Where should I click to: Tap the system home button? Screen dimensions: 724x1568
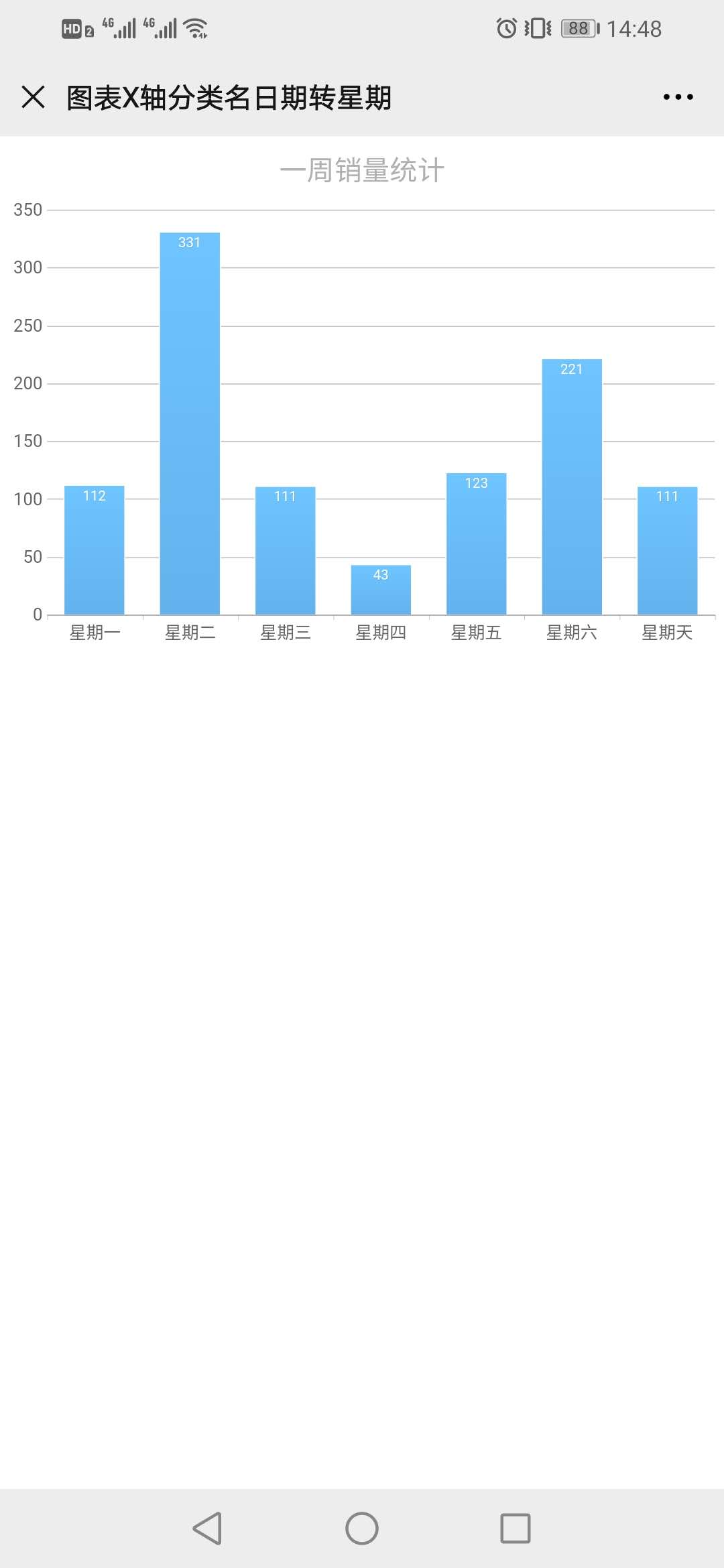tap(362, 1528)
